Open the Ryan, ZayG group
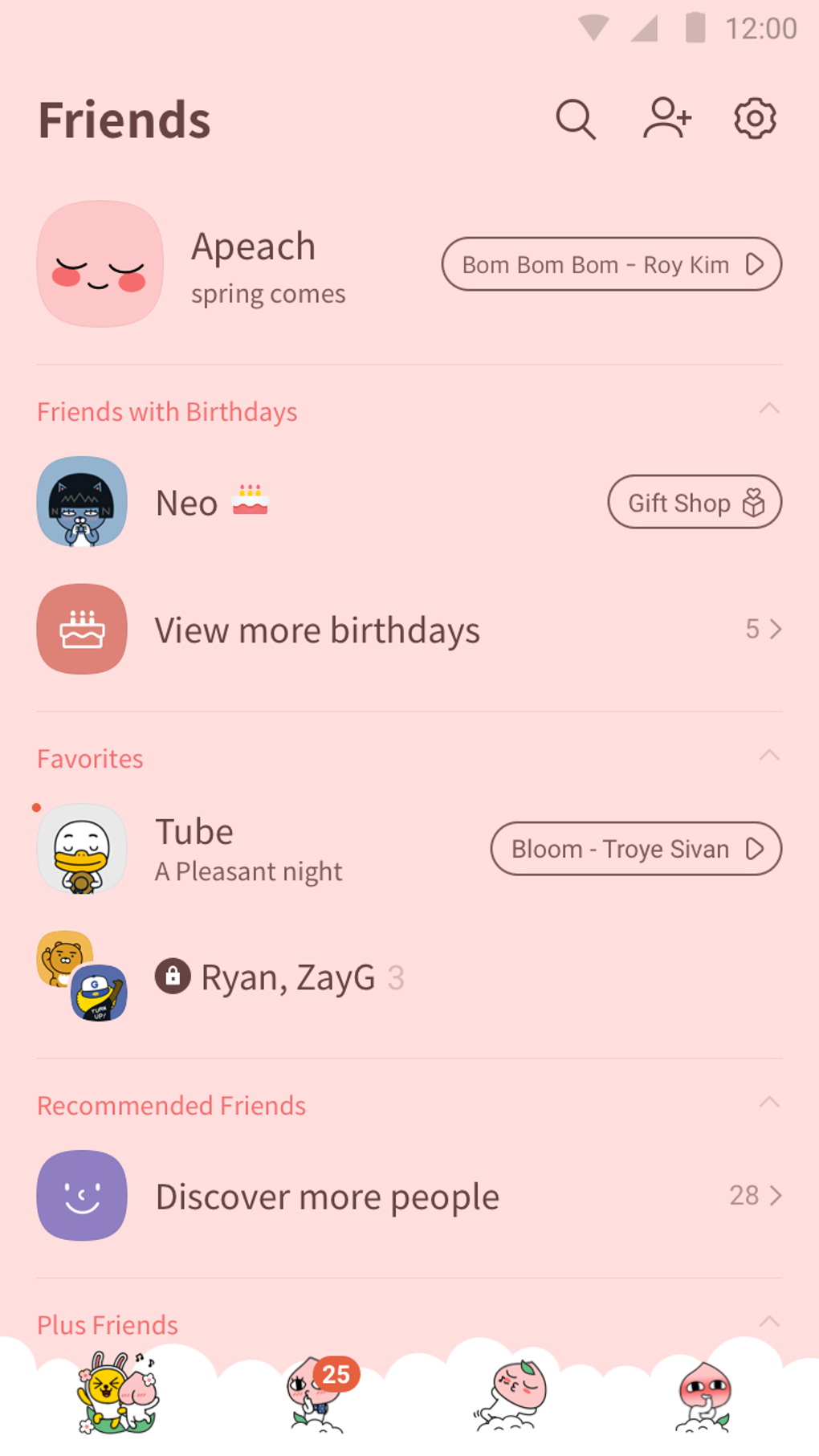Screen dimensions: 819x1456 click(287, 977)
